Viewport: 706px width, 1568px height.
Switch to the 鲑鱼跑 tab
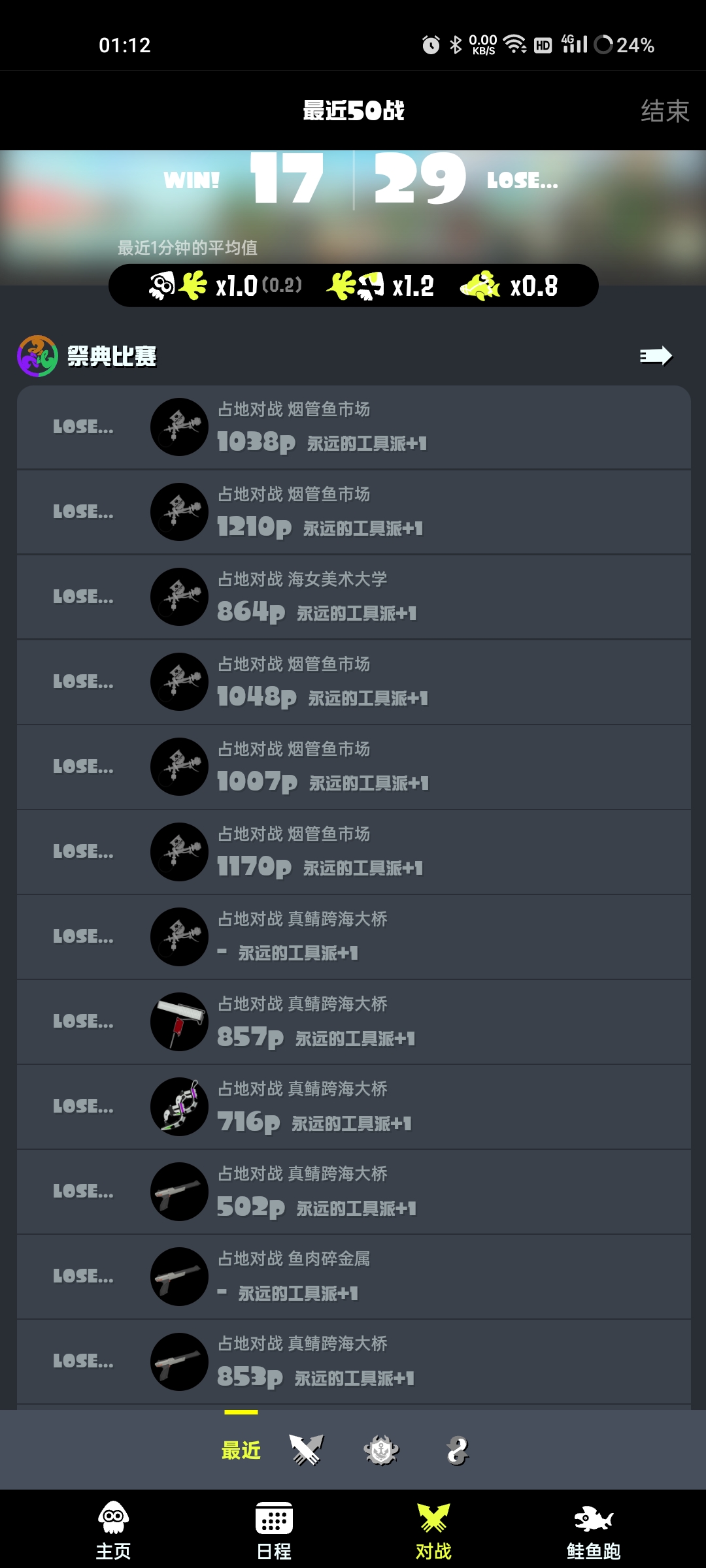593,1530
